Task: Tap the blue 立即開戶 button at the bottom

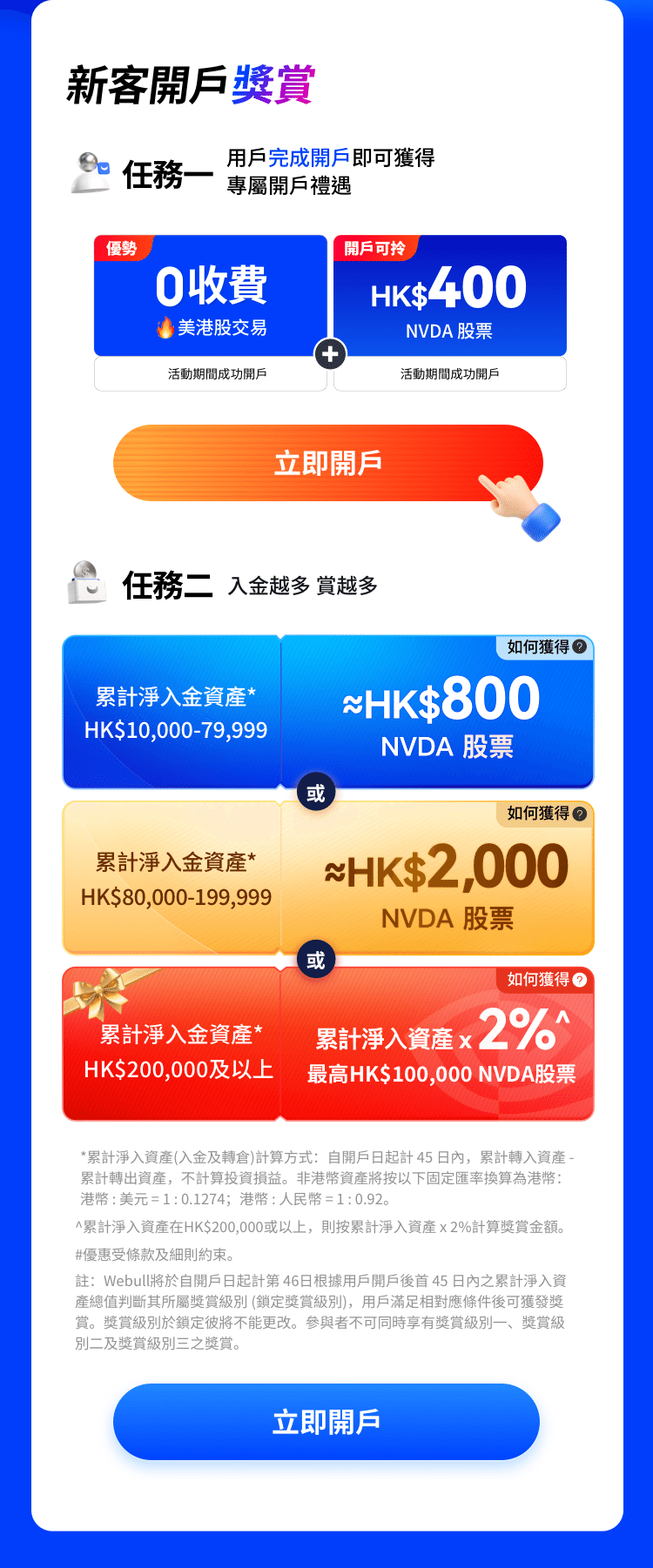Action: (x=326, y=1422)
